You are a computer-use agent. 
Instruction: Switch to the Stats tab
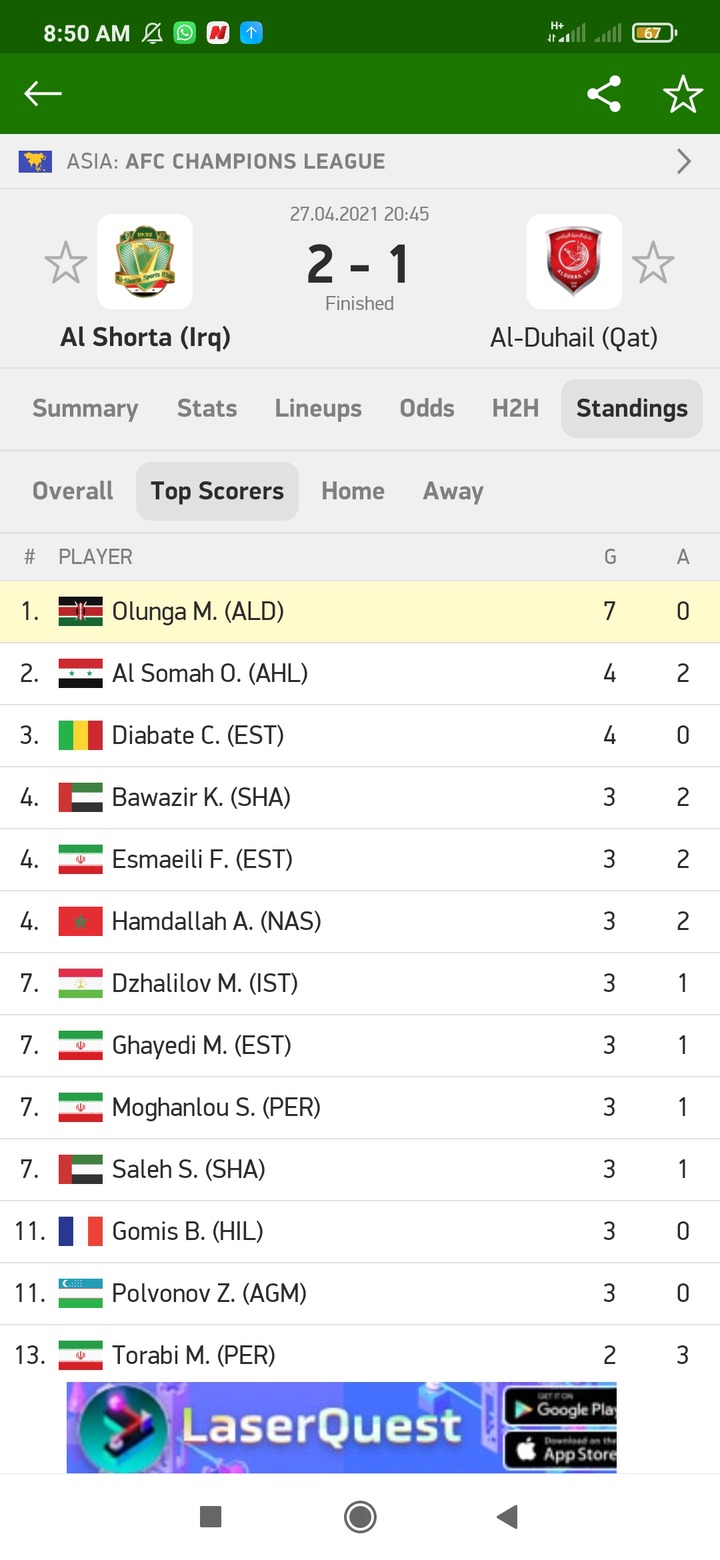click(207, 408)
